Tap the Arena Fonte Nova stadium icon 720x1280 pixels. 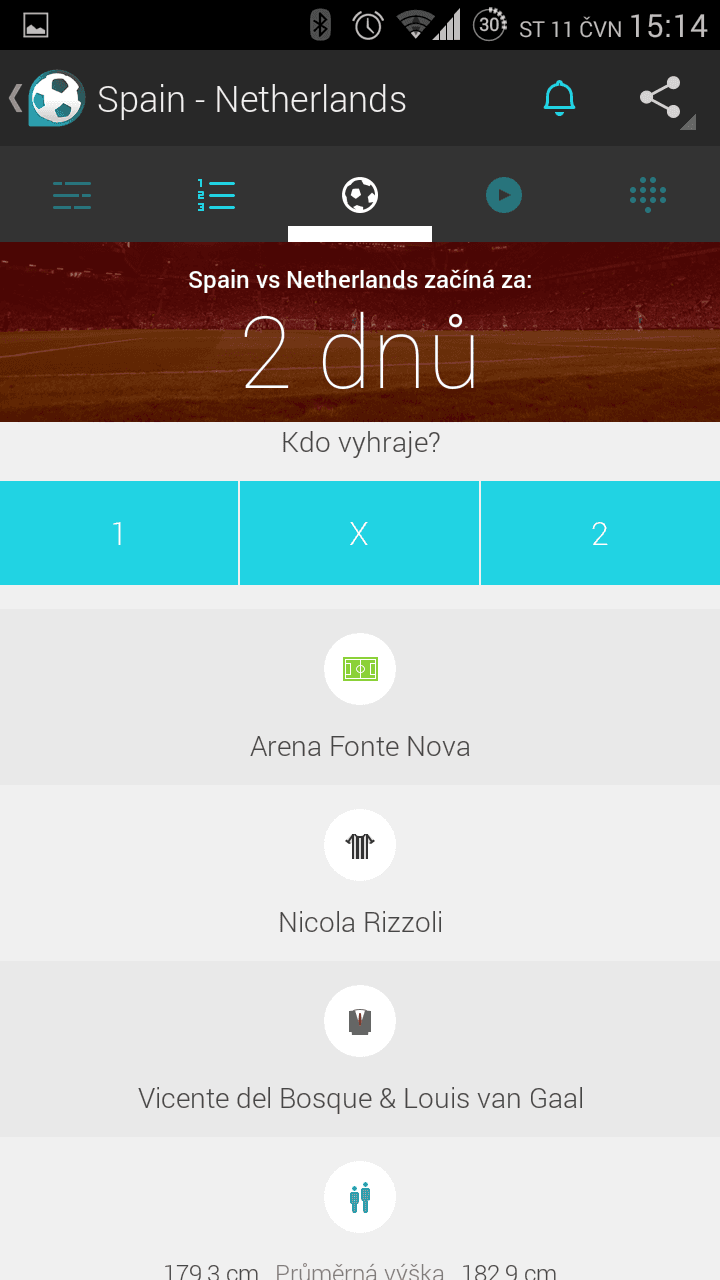point(359,669)
